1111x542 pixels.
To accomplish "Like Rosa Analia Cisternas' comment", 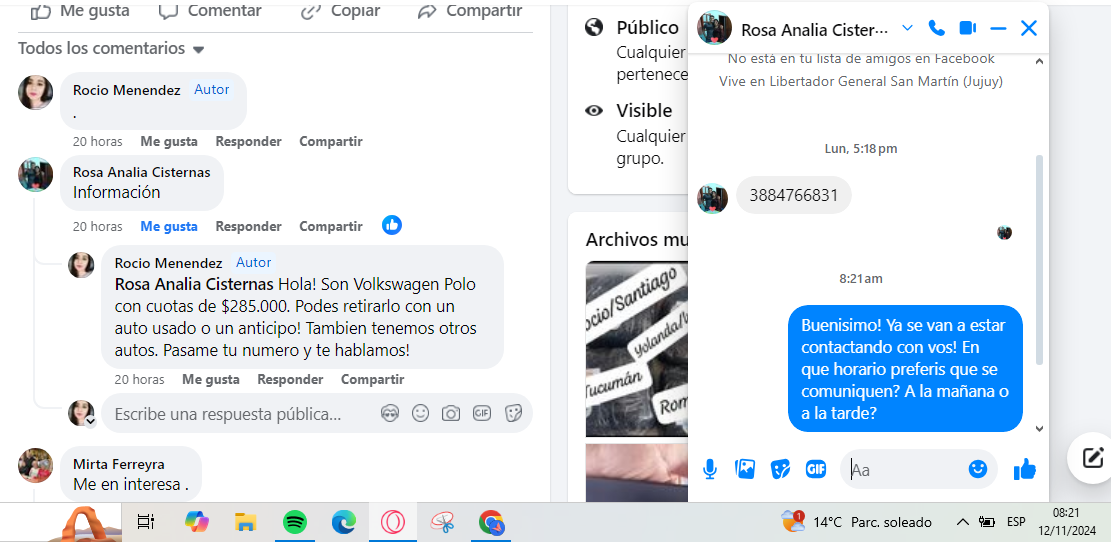I will coord(169,226).
